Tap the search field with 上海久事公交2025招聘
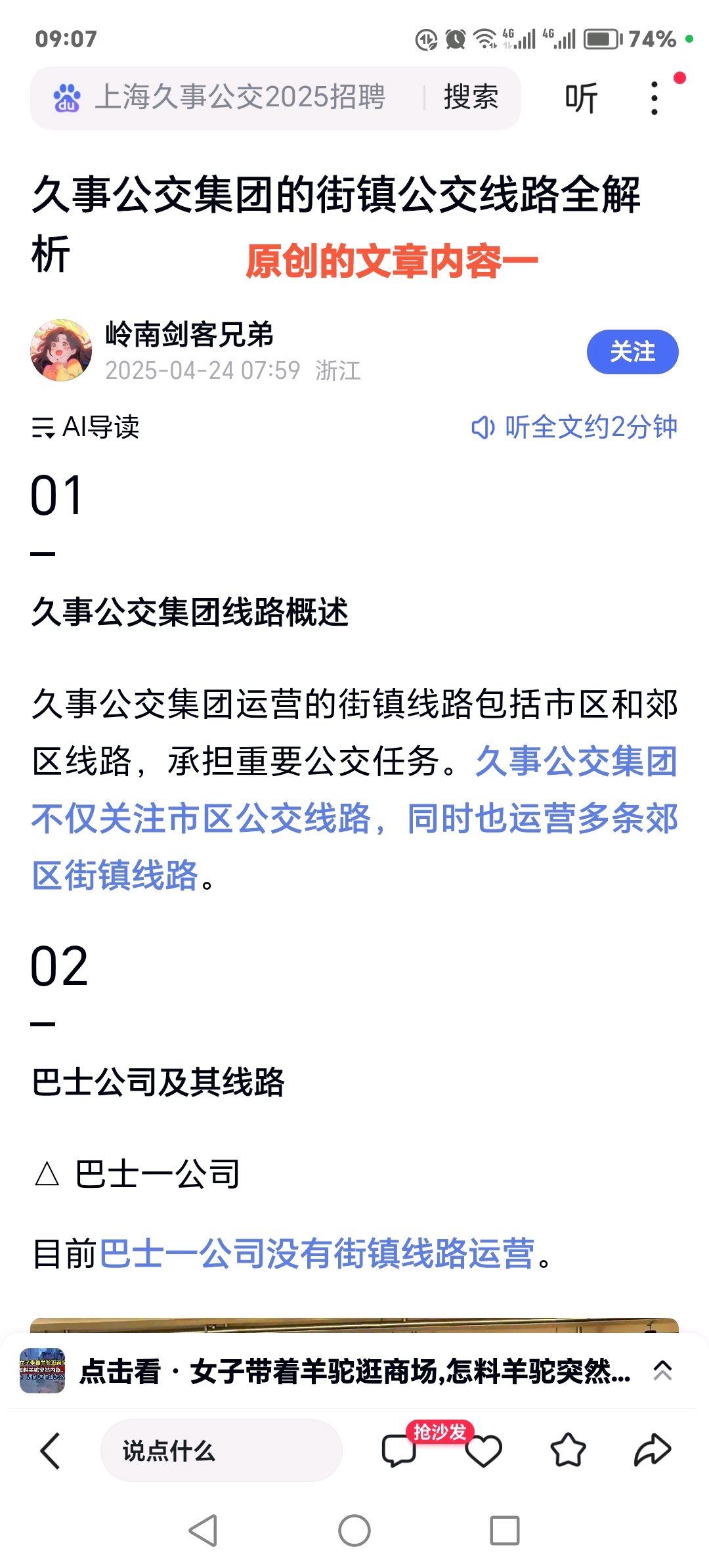This screenshot has width=709, height=1568. coord(240,97)
